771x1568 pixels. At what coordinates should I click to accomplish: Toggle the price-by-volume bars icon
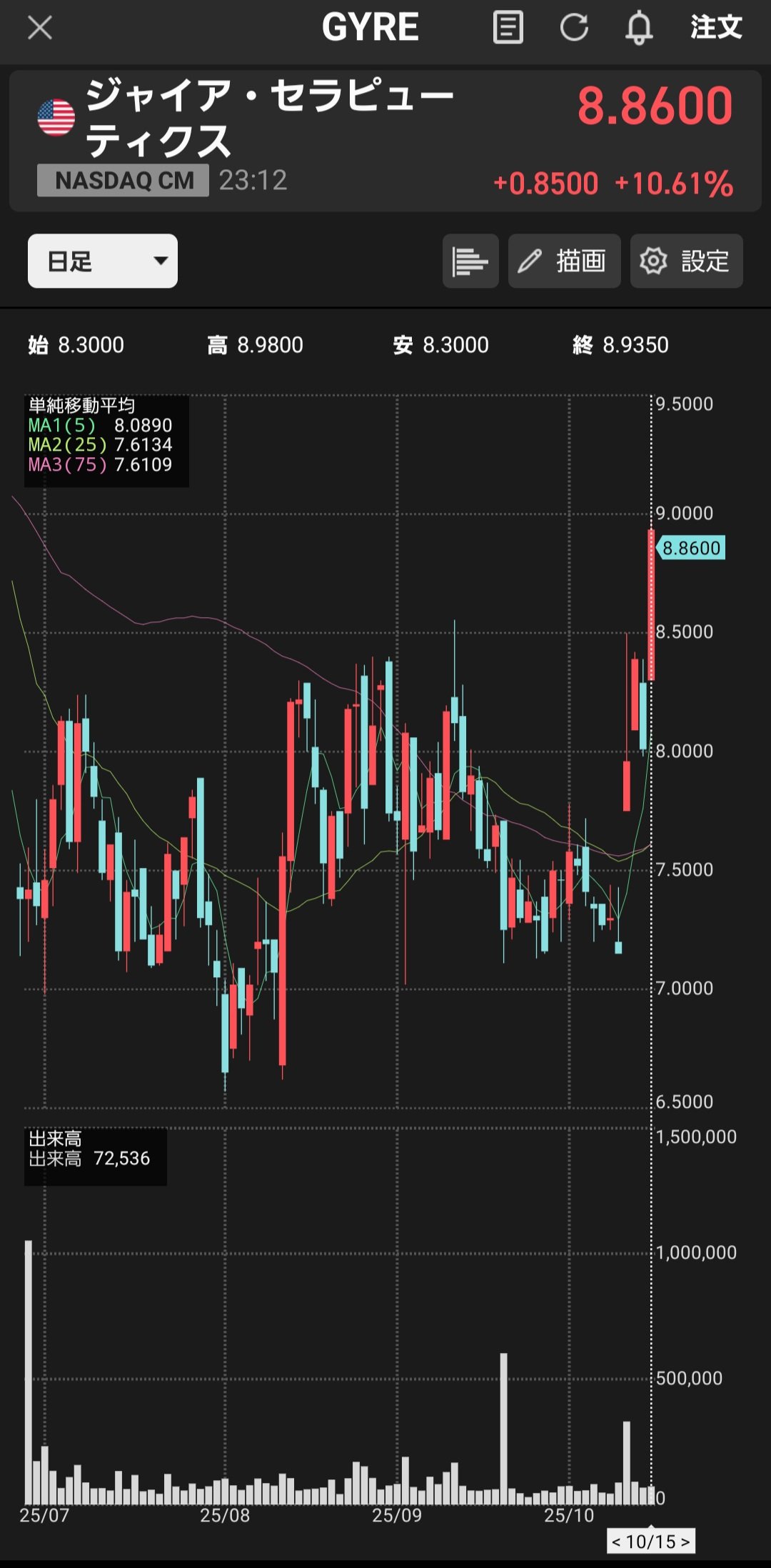470,261
